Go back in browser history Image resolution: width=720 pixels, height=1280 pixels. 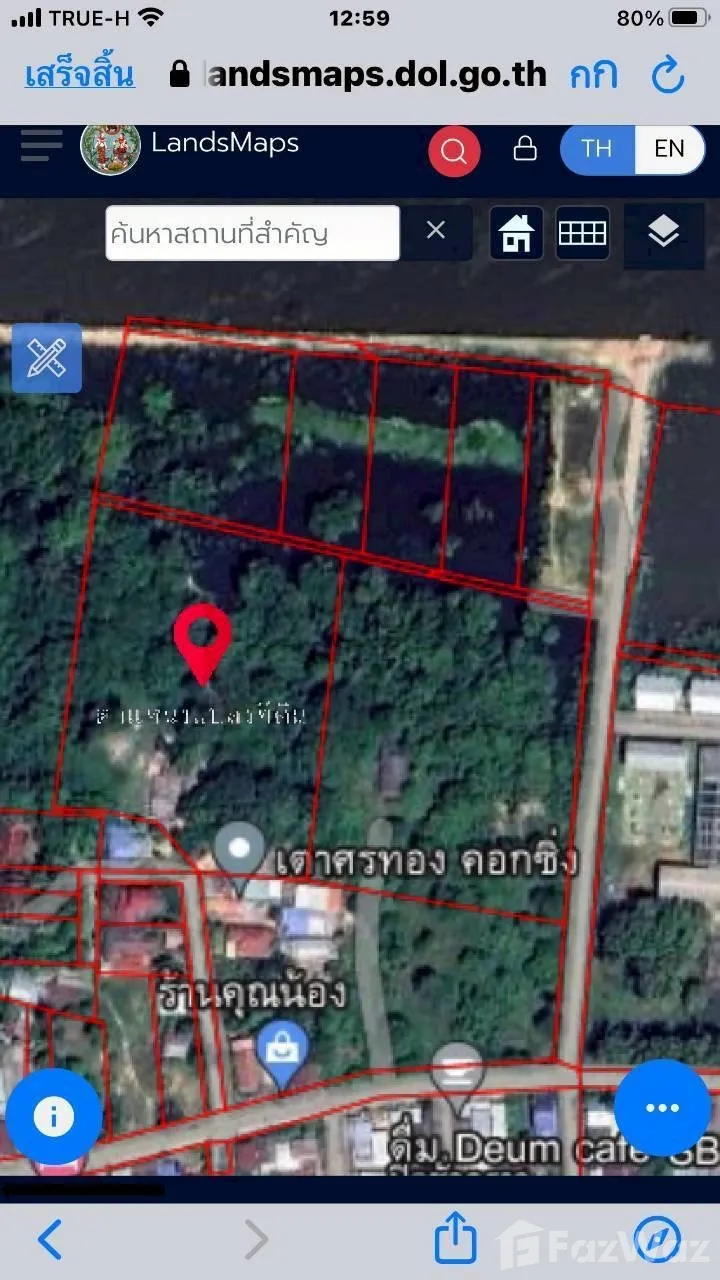click(x=51, y=1240)
